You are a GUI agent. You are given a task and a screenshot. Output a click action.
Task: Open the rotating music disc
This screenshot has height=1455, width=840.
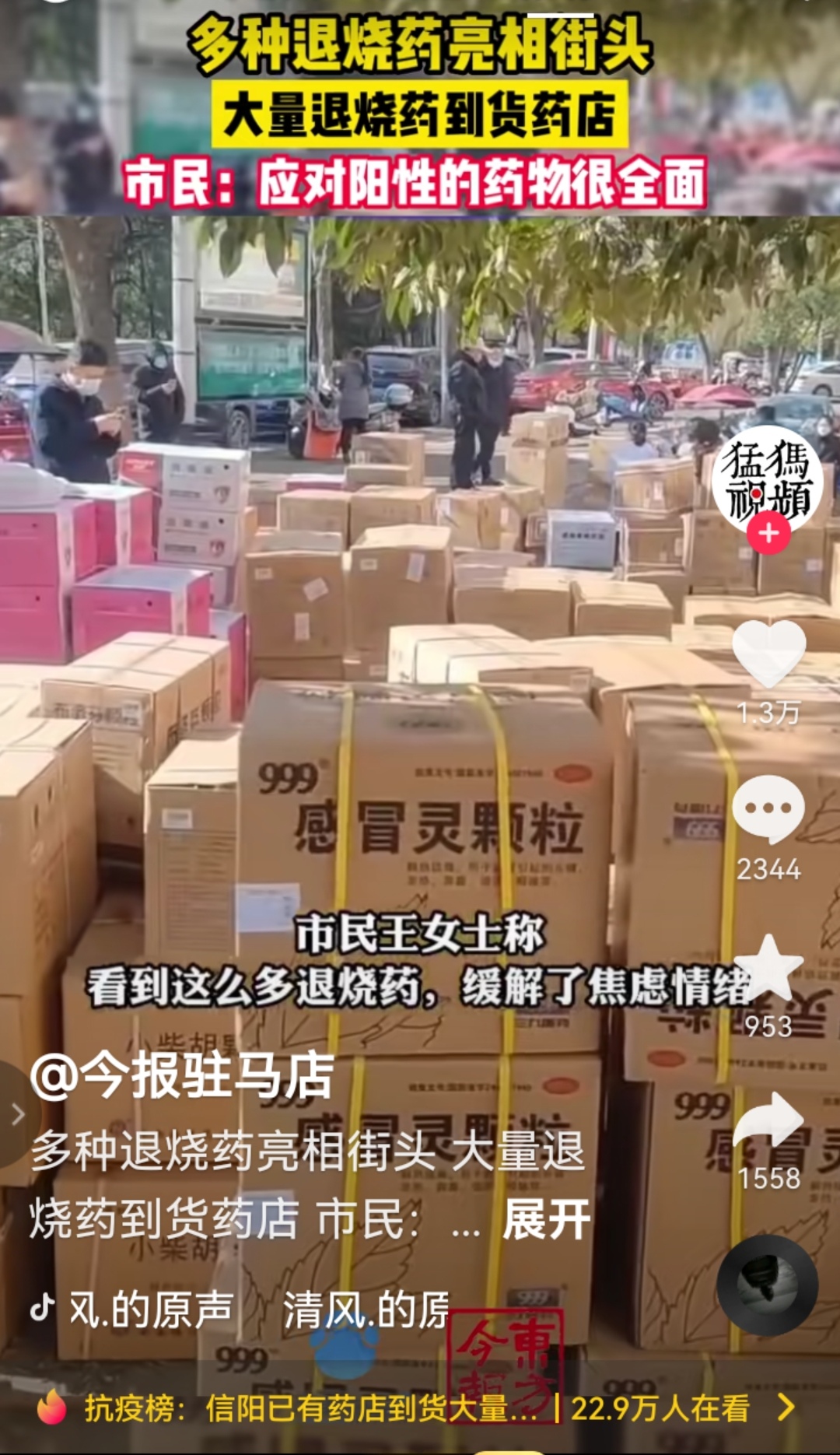pyautogui.click(x=767, y=1285)
